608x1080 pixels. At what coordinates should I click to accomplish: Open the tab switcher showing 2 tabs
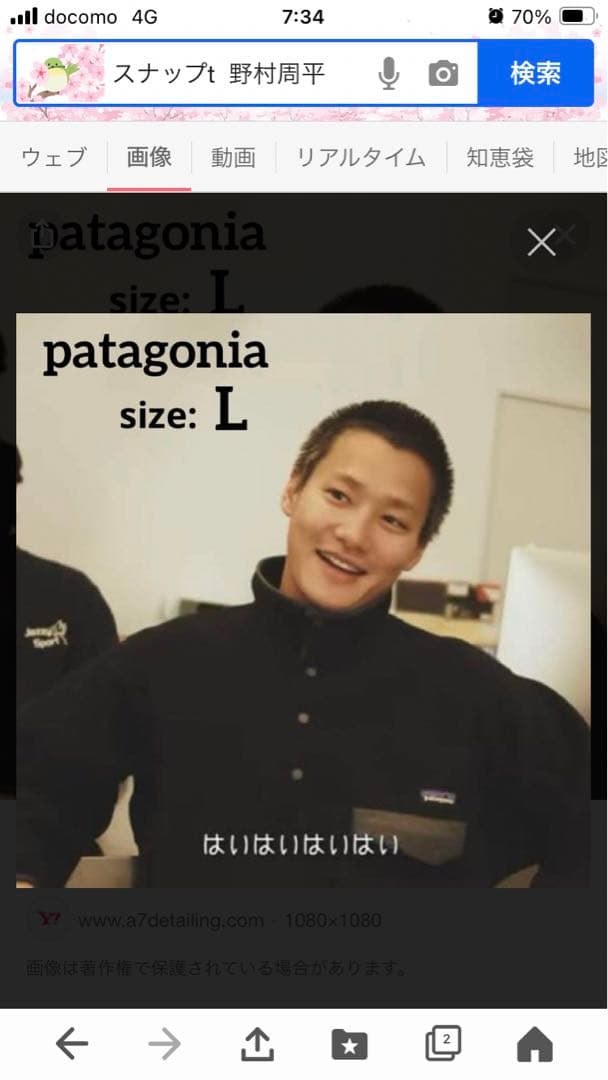point(443,1045)
